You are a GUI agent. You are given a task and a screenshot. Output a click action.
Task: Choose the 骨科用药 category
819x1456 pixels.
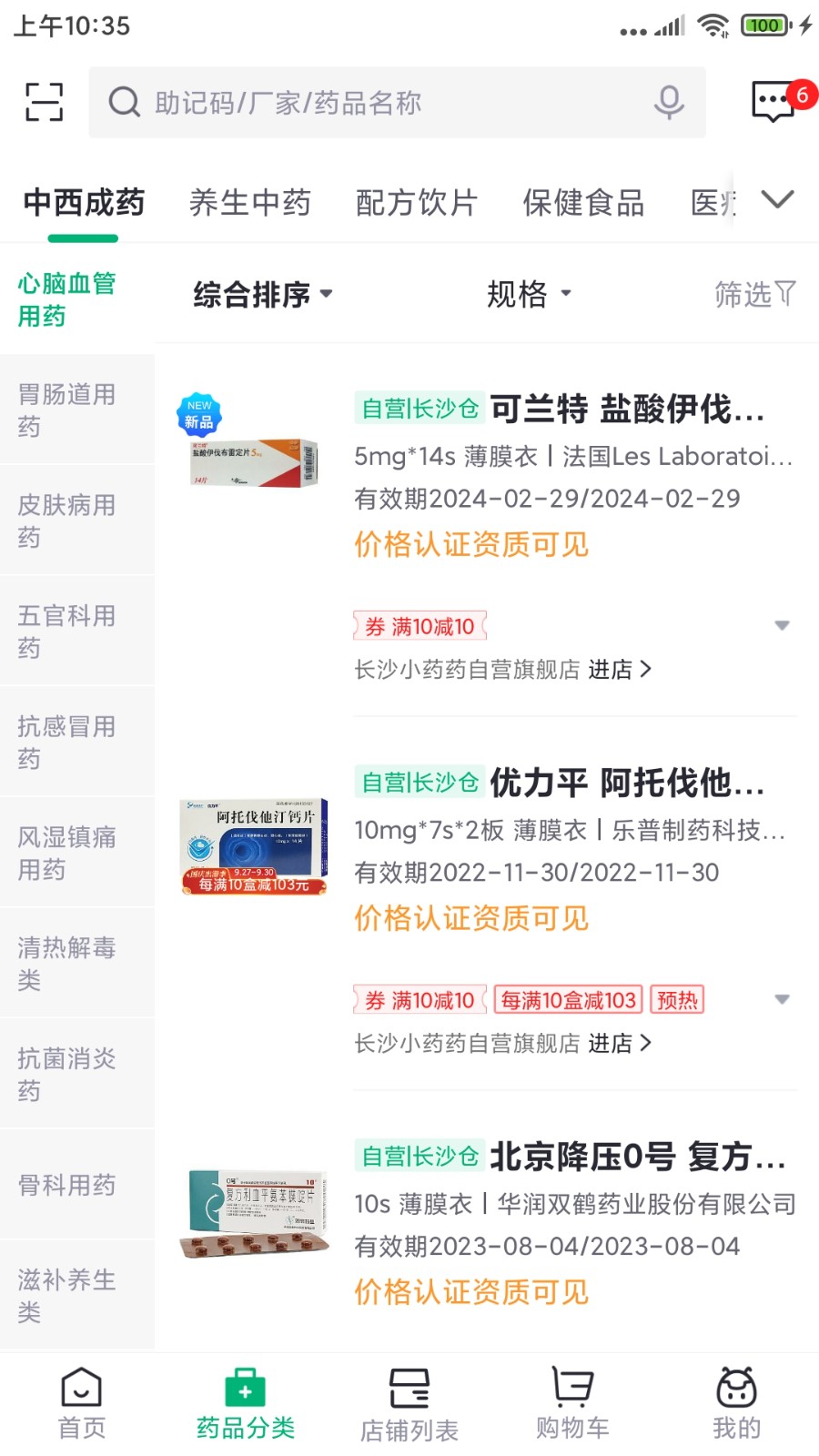point(67,1185)
